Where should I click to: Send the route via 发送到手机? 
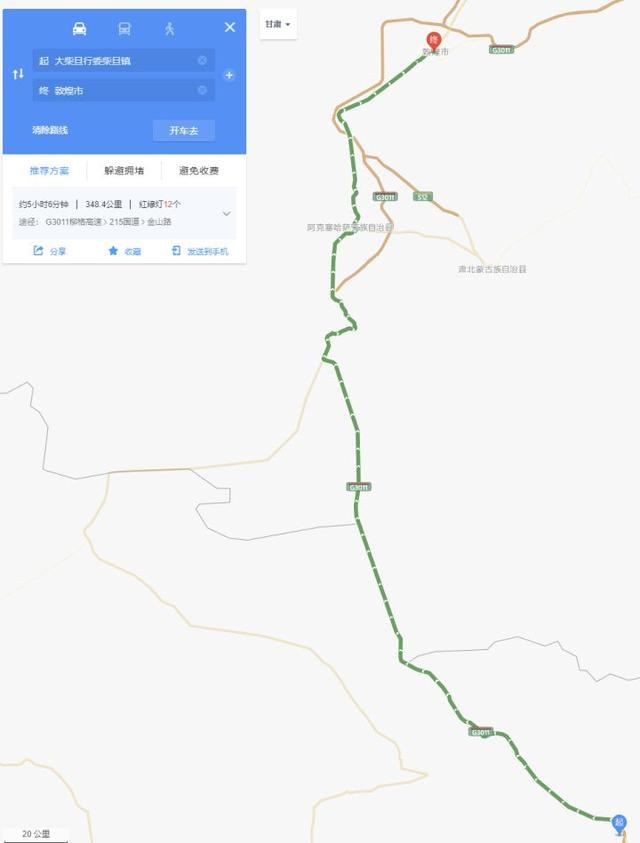tap(200, 251)
